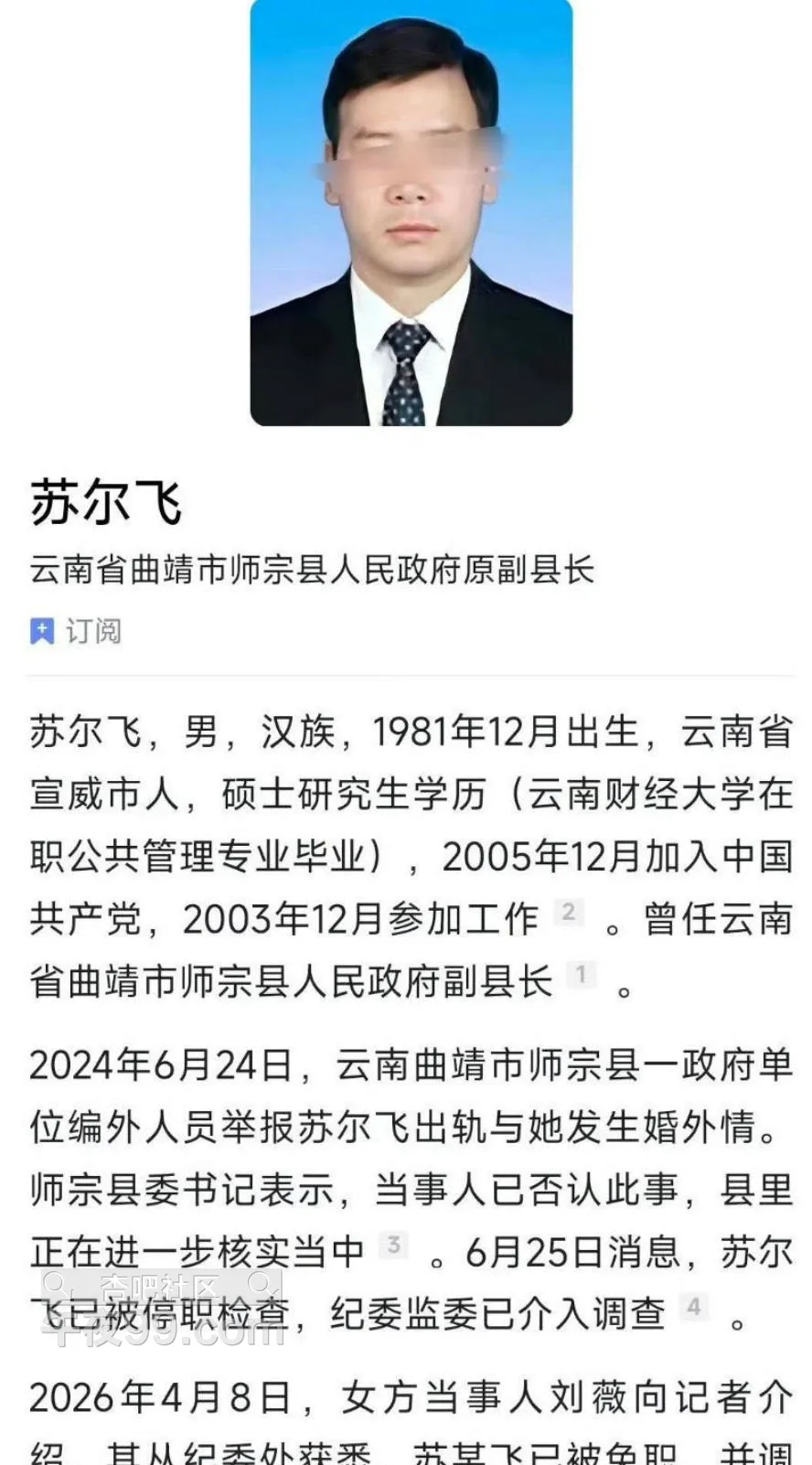Open reference footnote 2
This screenshot has height=1465, width=812.
tap(569, 912)
